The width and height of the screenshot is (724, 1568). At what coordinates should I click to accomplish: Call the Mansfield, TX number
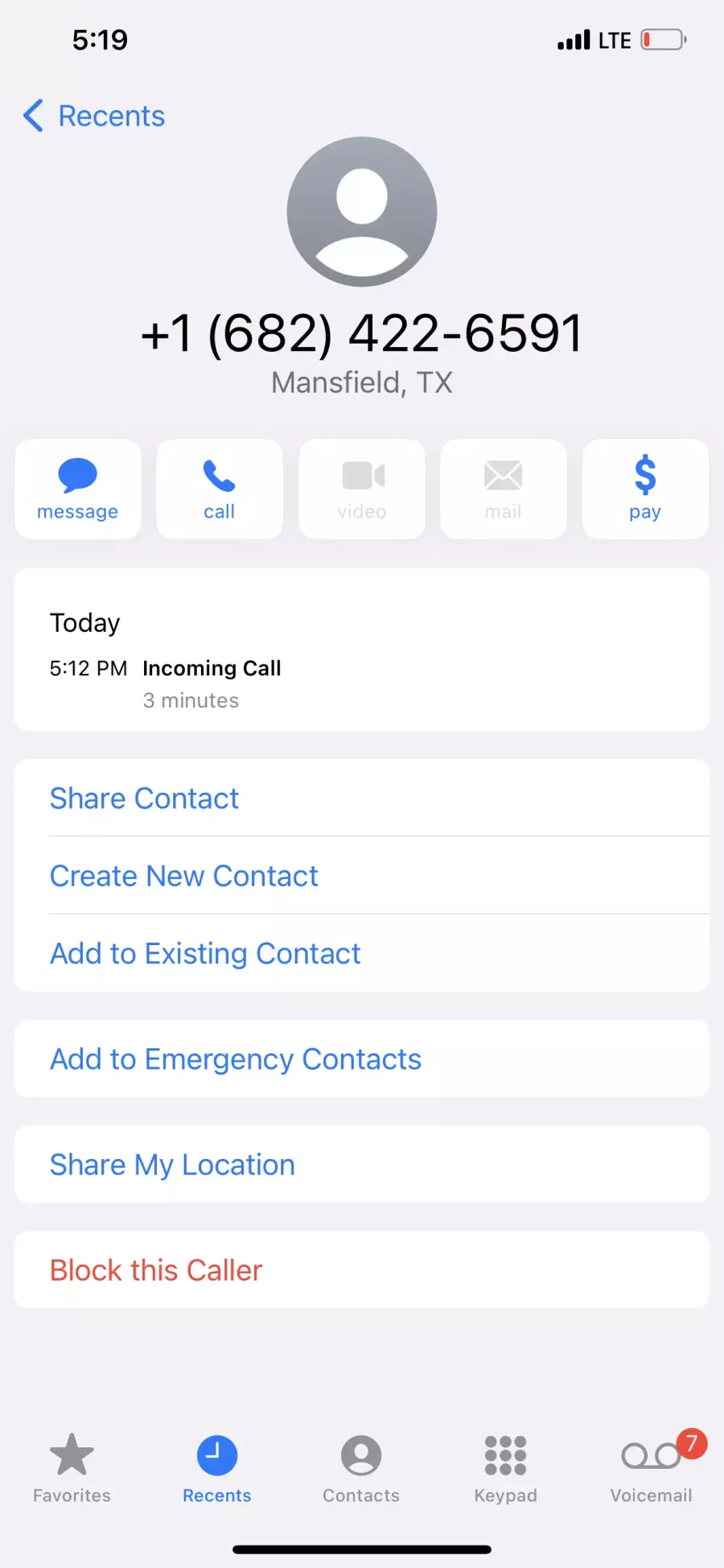point(220,489)
